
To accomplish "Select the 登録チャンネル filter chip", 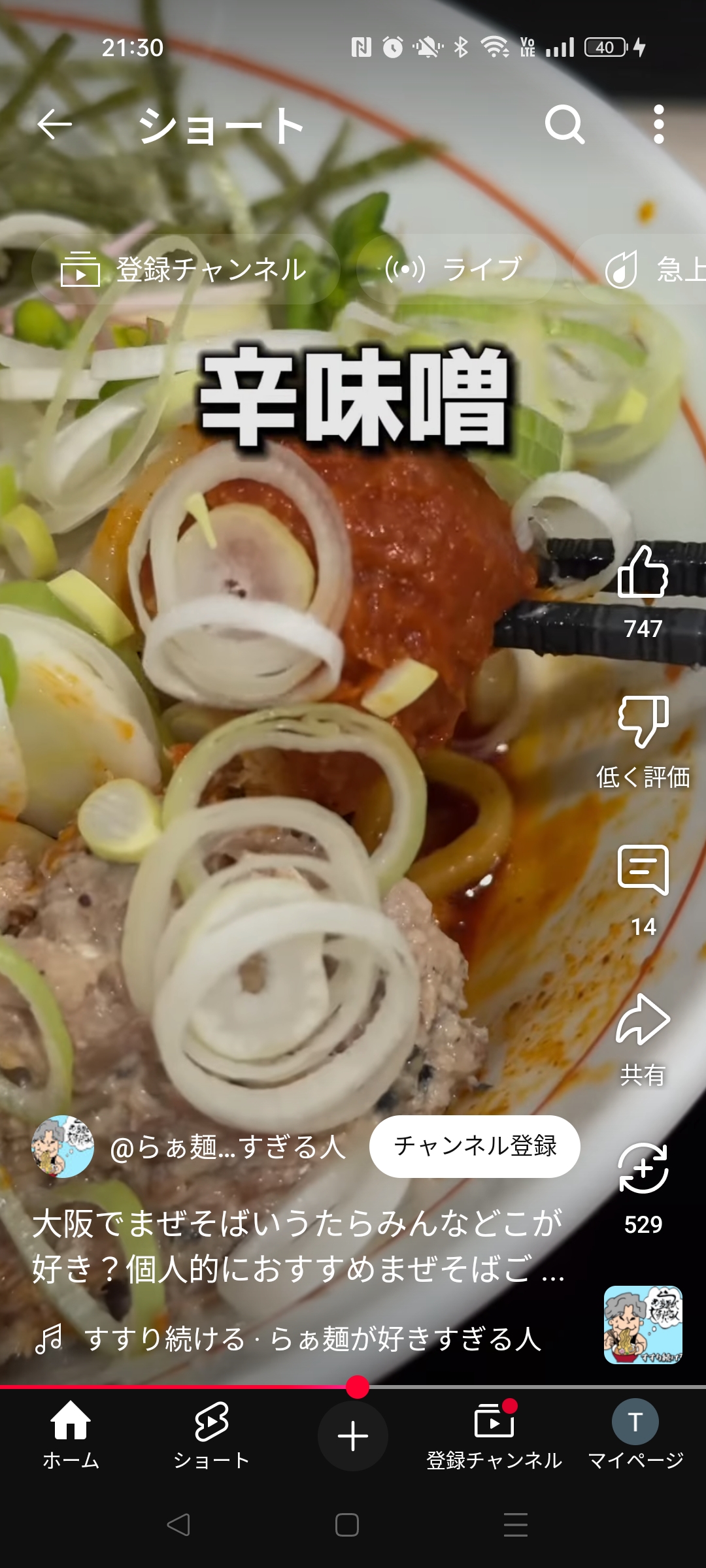I will (185, 269).
